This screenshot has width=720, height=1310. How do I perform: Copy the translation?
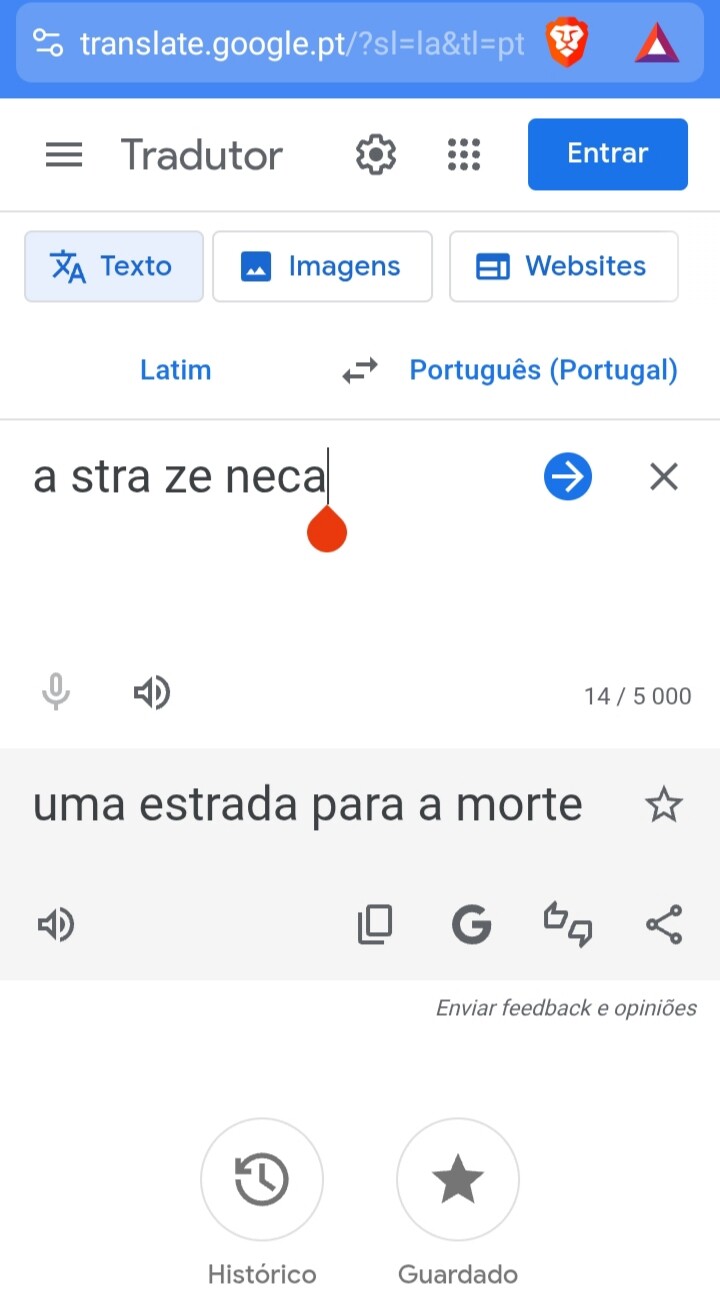point(375,925)
